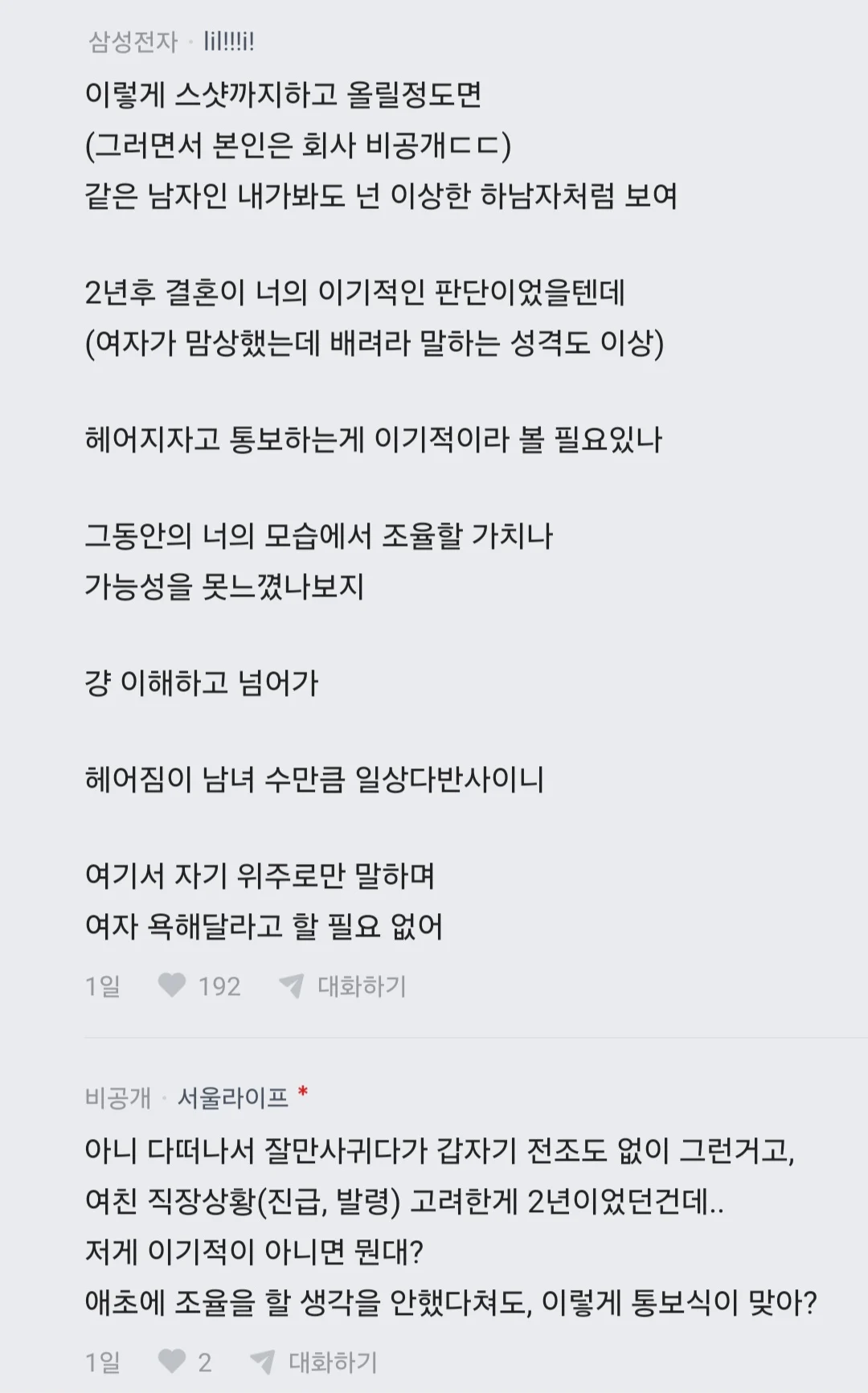Tap 대화하기 under the 삼성전자 comment
Image resolution: width=868 pixels, height=1393 pixels.
point(343,985)
